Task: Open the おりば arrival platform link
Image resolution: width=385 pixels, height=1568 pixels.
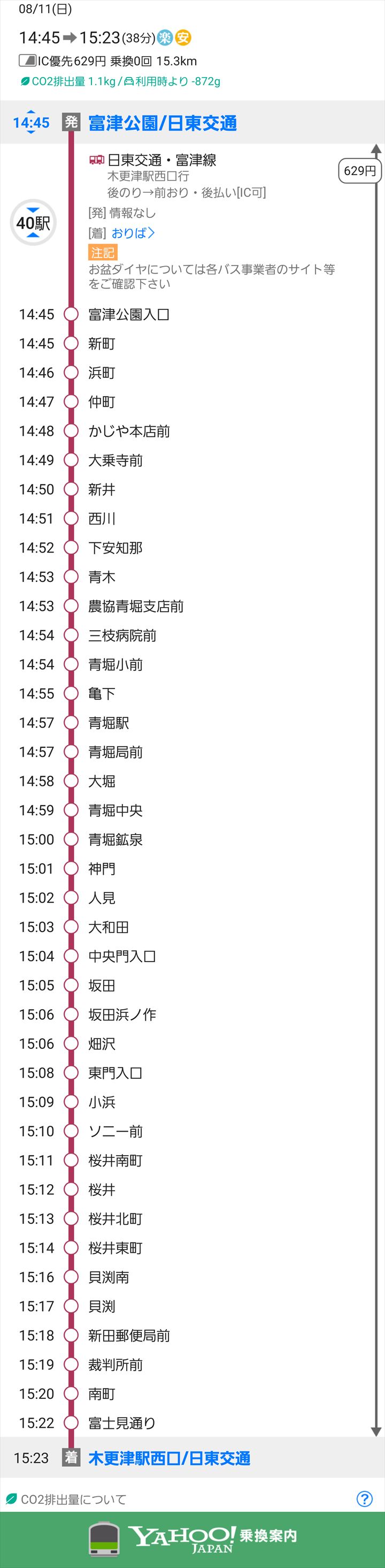Action: coord(133,233)
